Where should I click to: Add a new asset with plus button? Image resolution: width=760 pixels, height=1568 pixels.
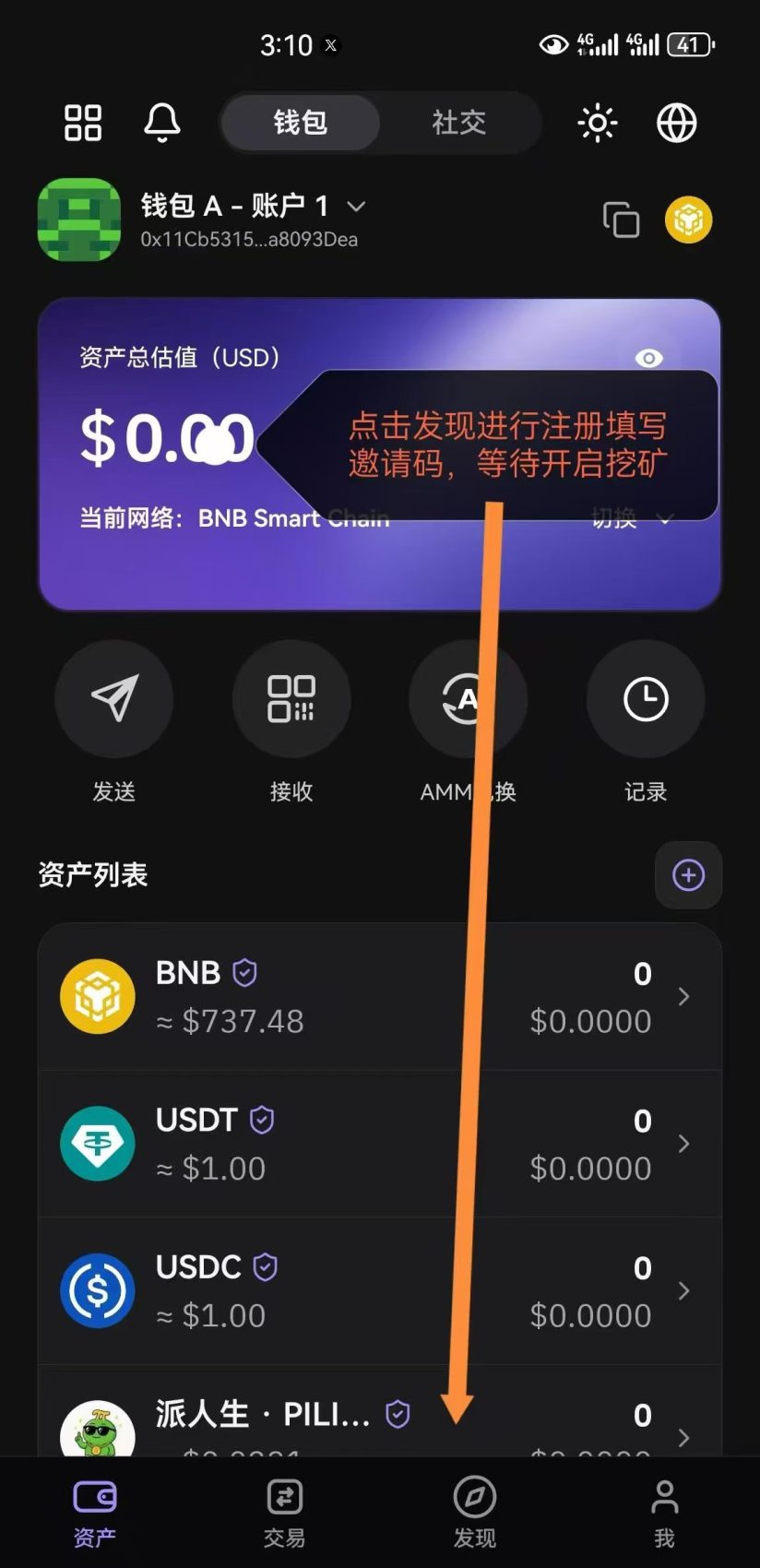(x=688, y=874)
